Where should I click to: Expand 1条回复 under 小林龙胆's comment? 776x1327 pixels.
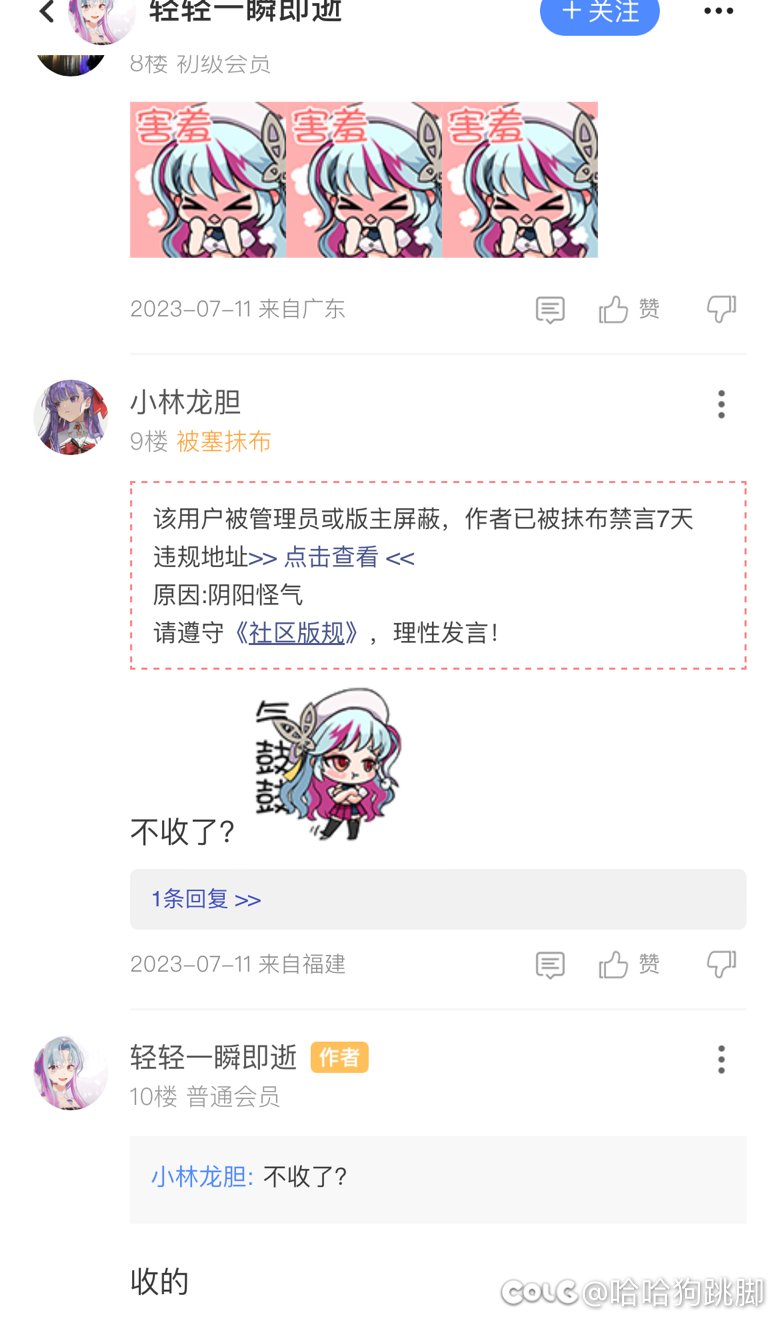(x=206, y=899)
